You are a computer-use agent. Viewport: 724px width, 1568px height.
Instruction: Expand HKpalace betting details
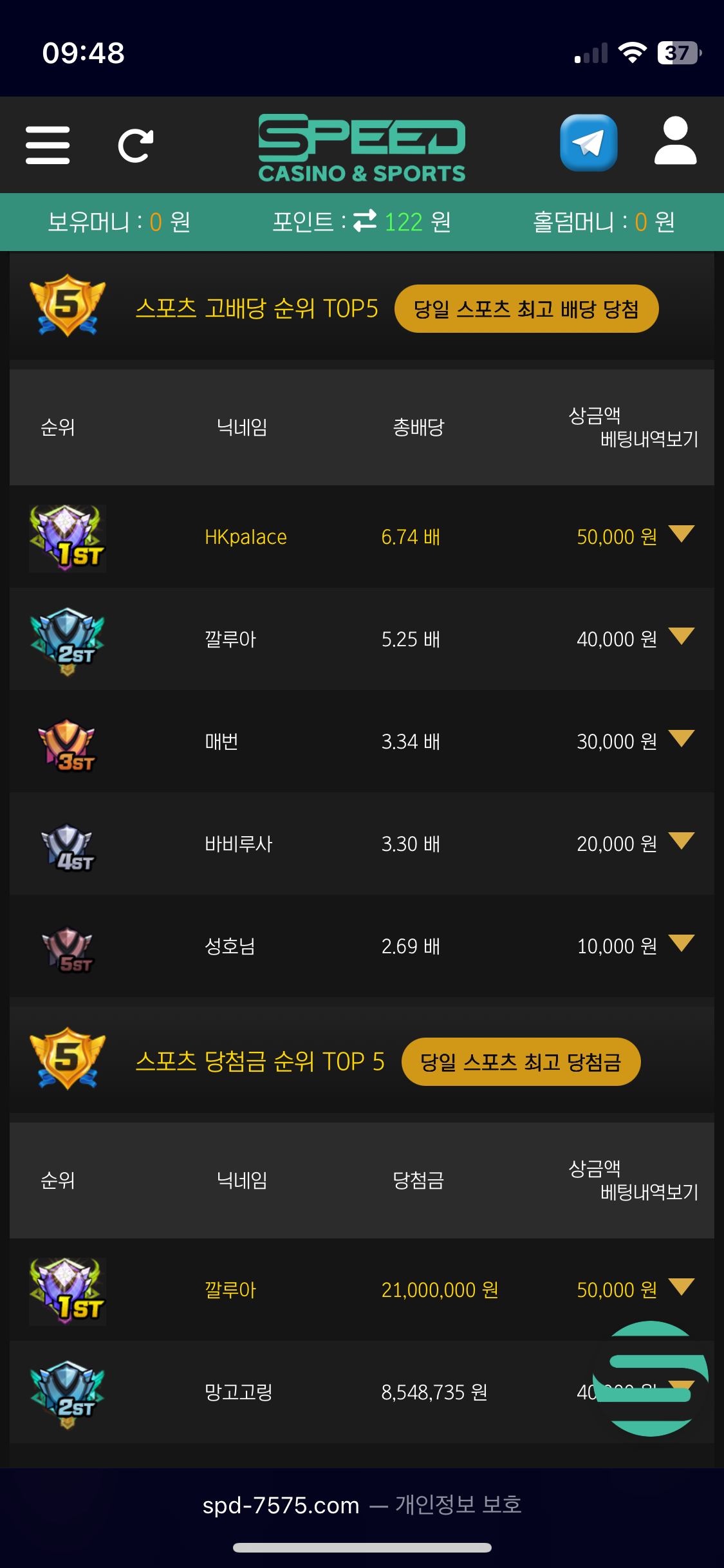(x=682, y=534)
